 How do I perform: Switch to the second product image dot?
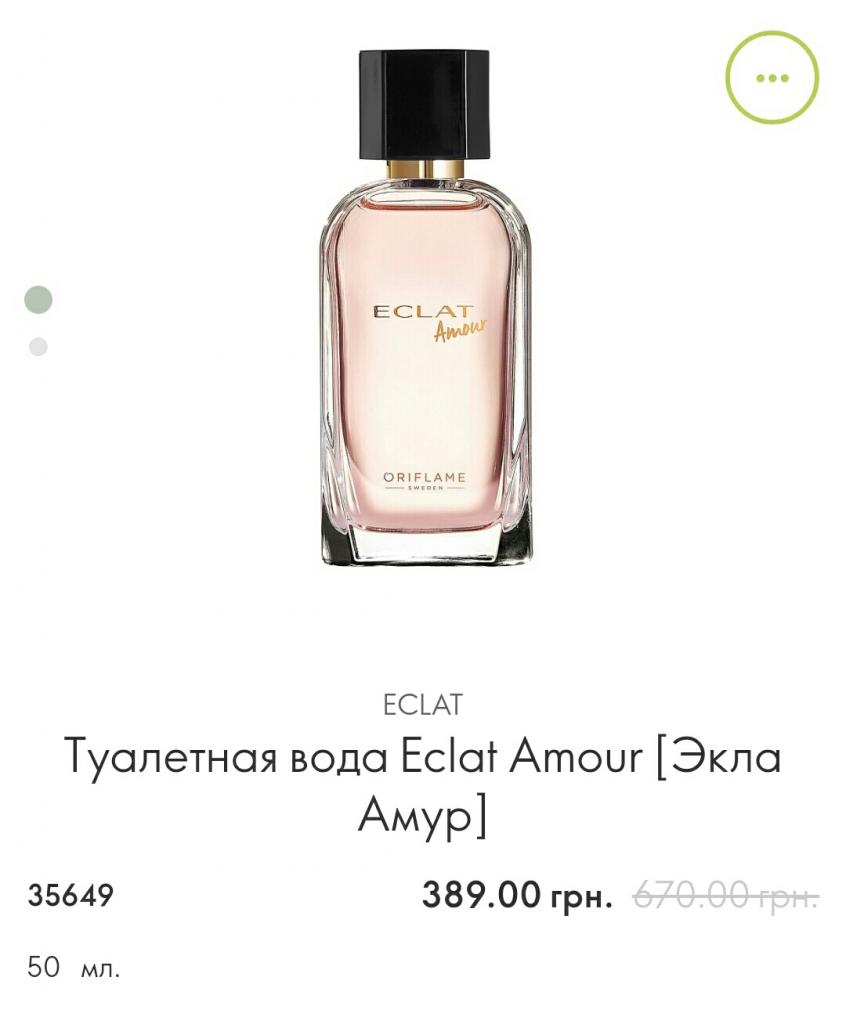click(x=38, y=347)
